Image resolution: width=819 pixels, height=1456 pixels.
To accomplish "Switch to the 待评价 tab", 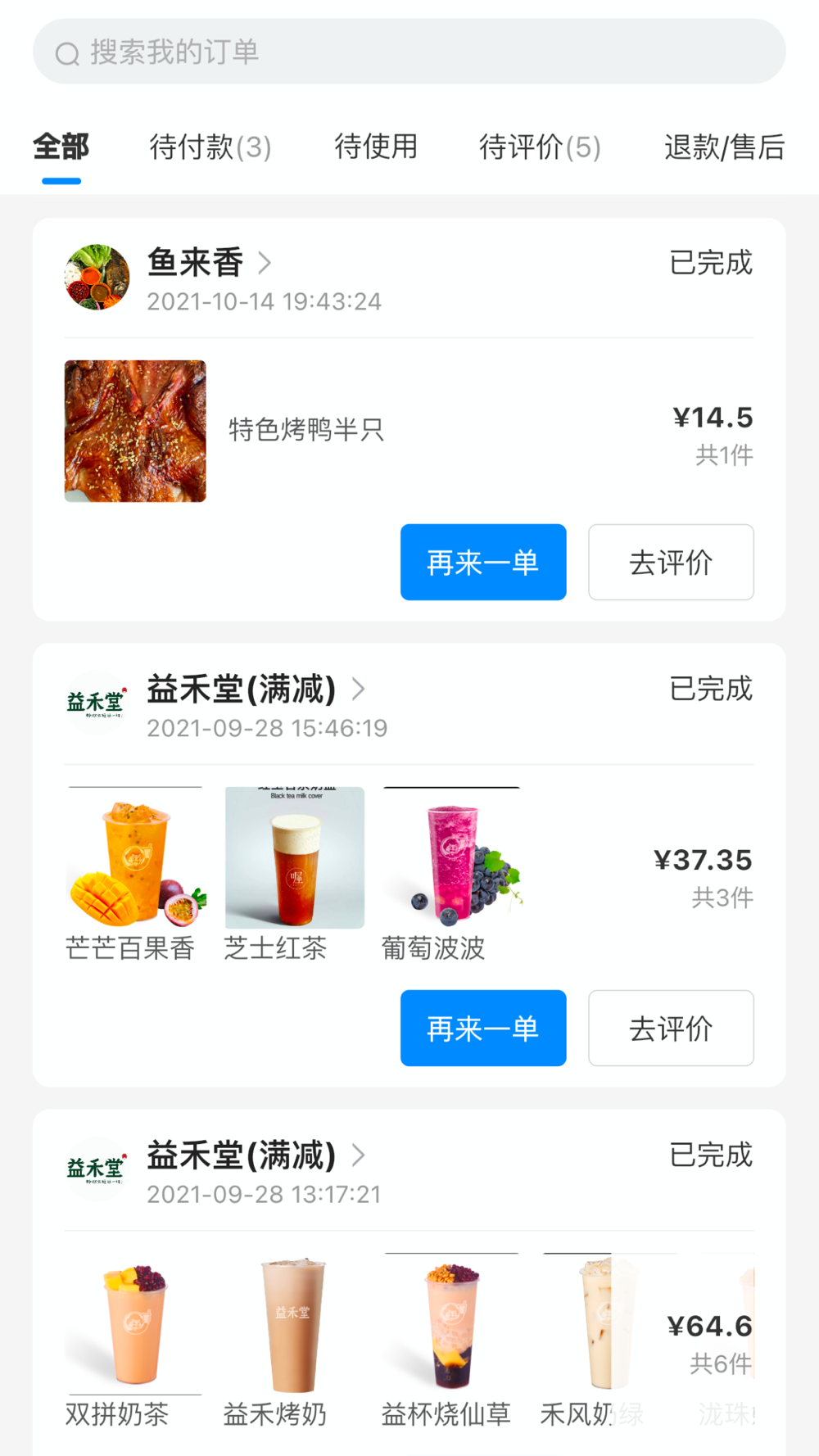I will point(540,147).
